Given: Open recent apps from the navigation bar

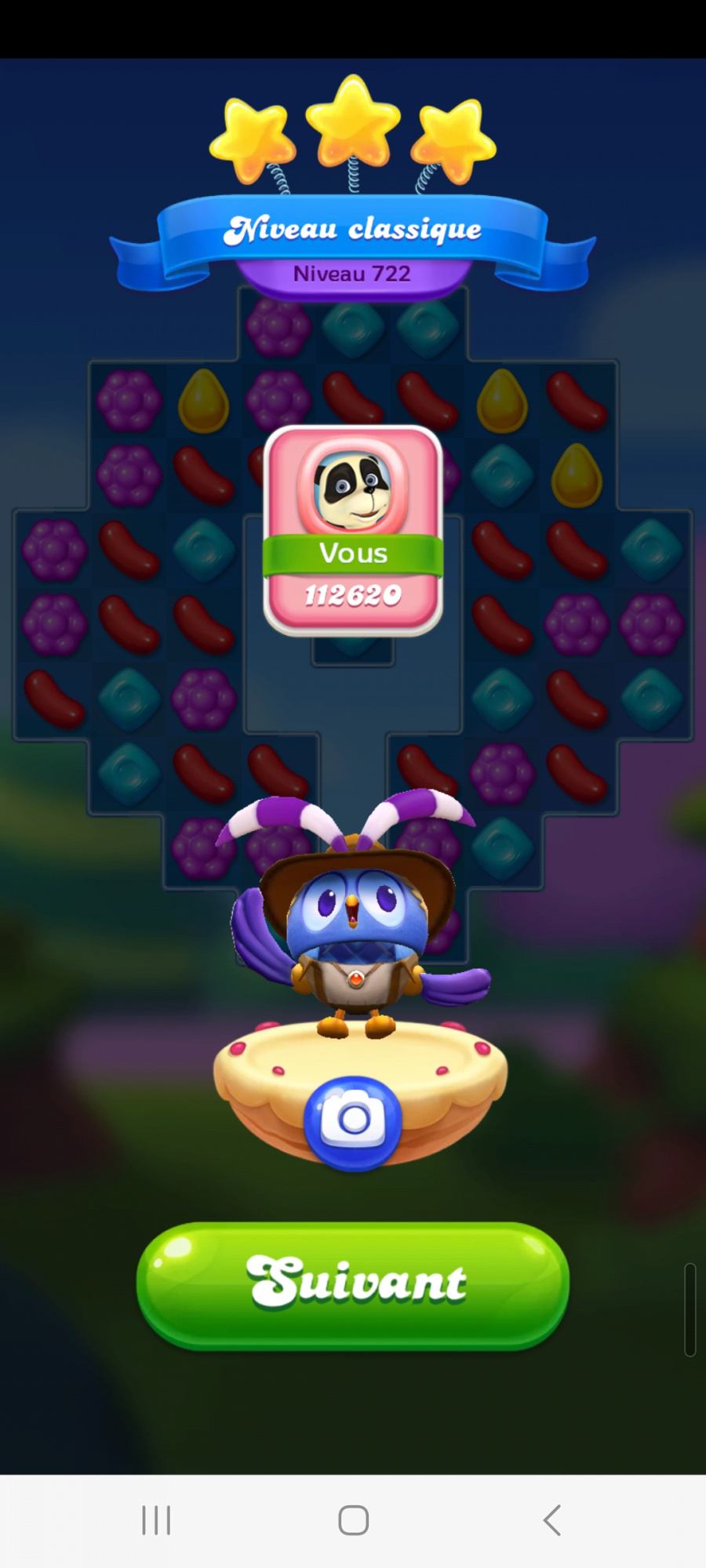Looking at the screenshot, I should click(156, 1520).
